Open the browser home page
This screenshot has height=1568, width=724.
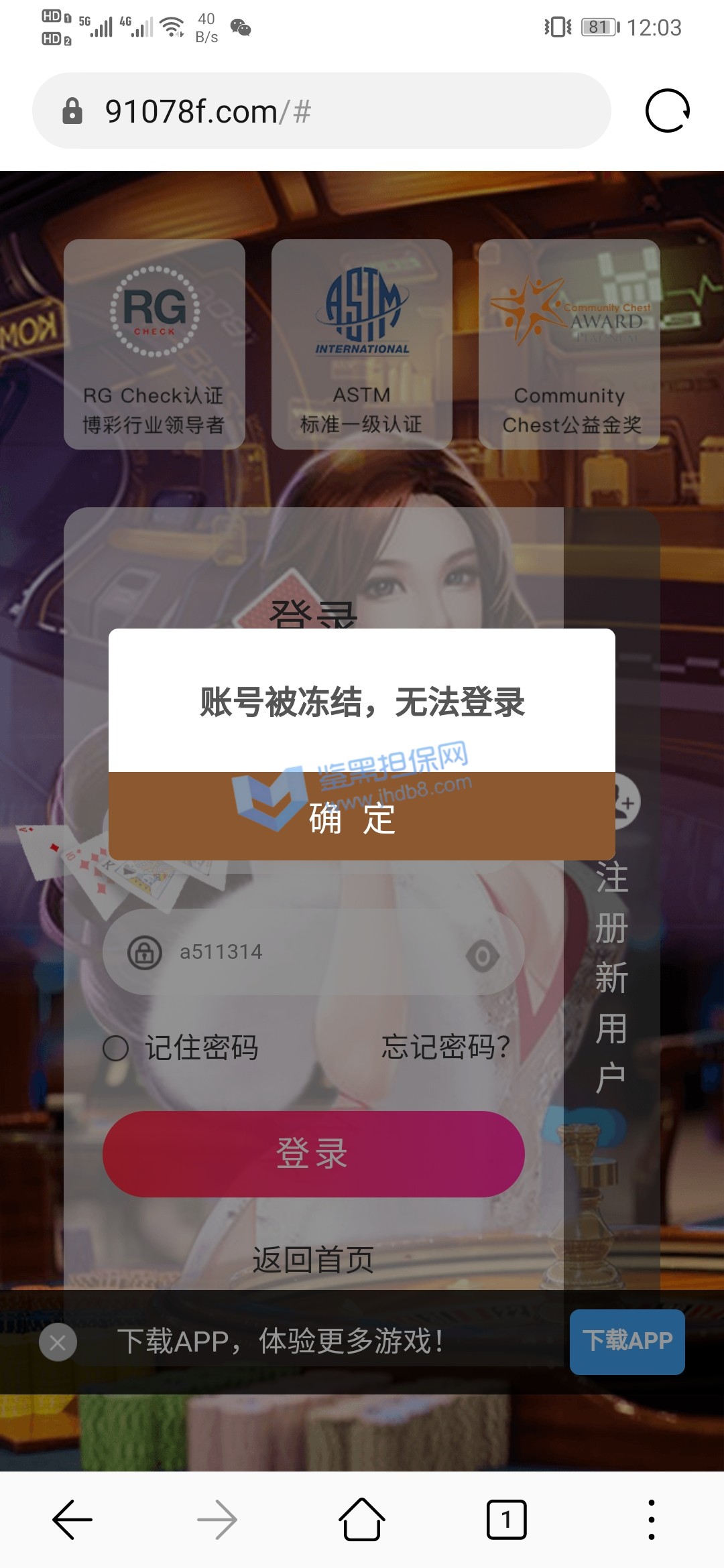point(362,1520)
